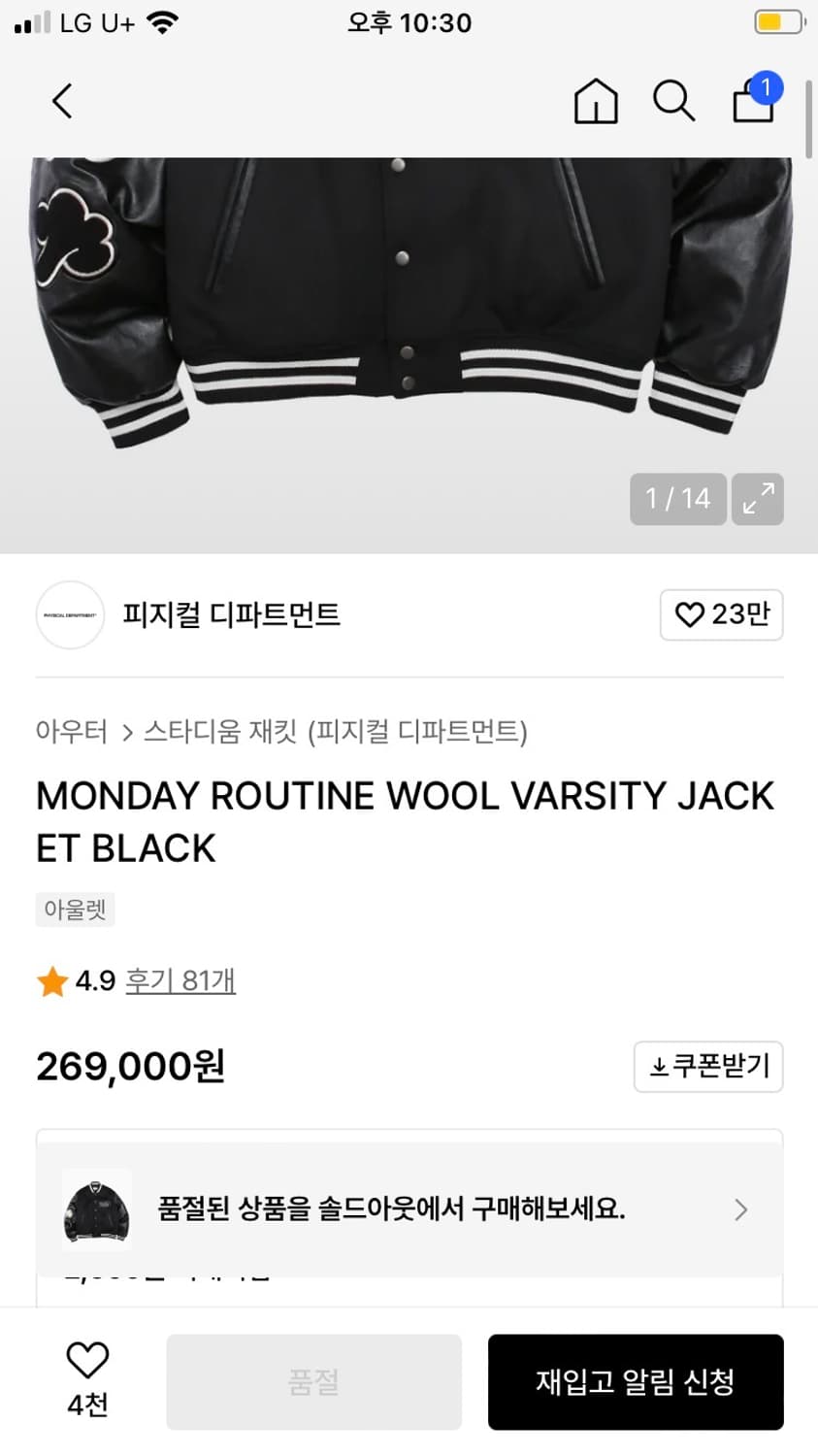
Task: Select the 아울렛 label tab
Action: [75, 910]
